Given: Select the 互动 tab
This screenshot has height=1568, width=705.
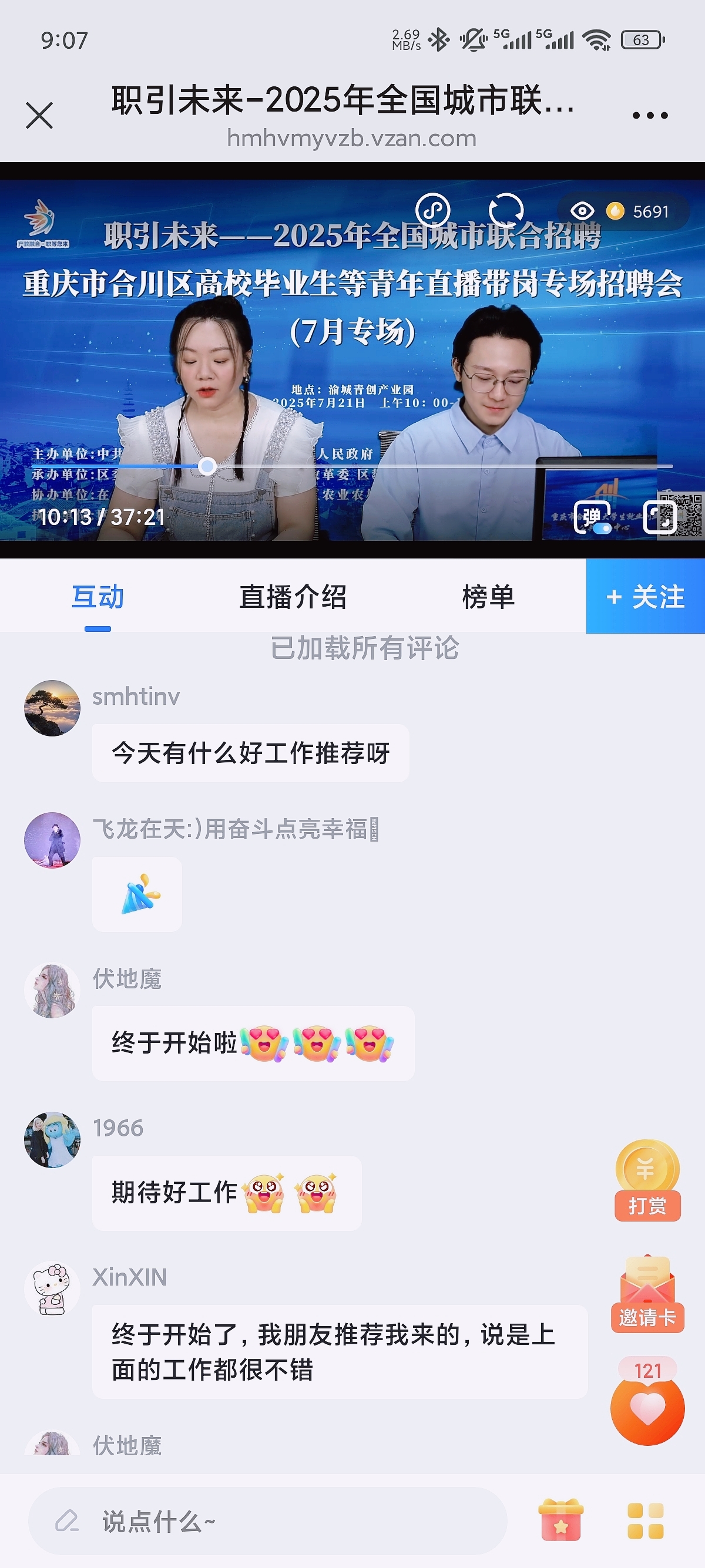Looking at the screenshot, I should point(98,597).
